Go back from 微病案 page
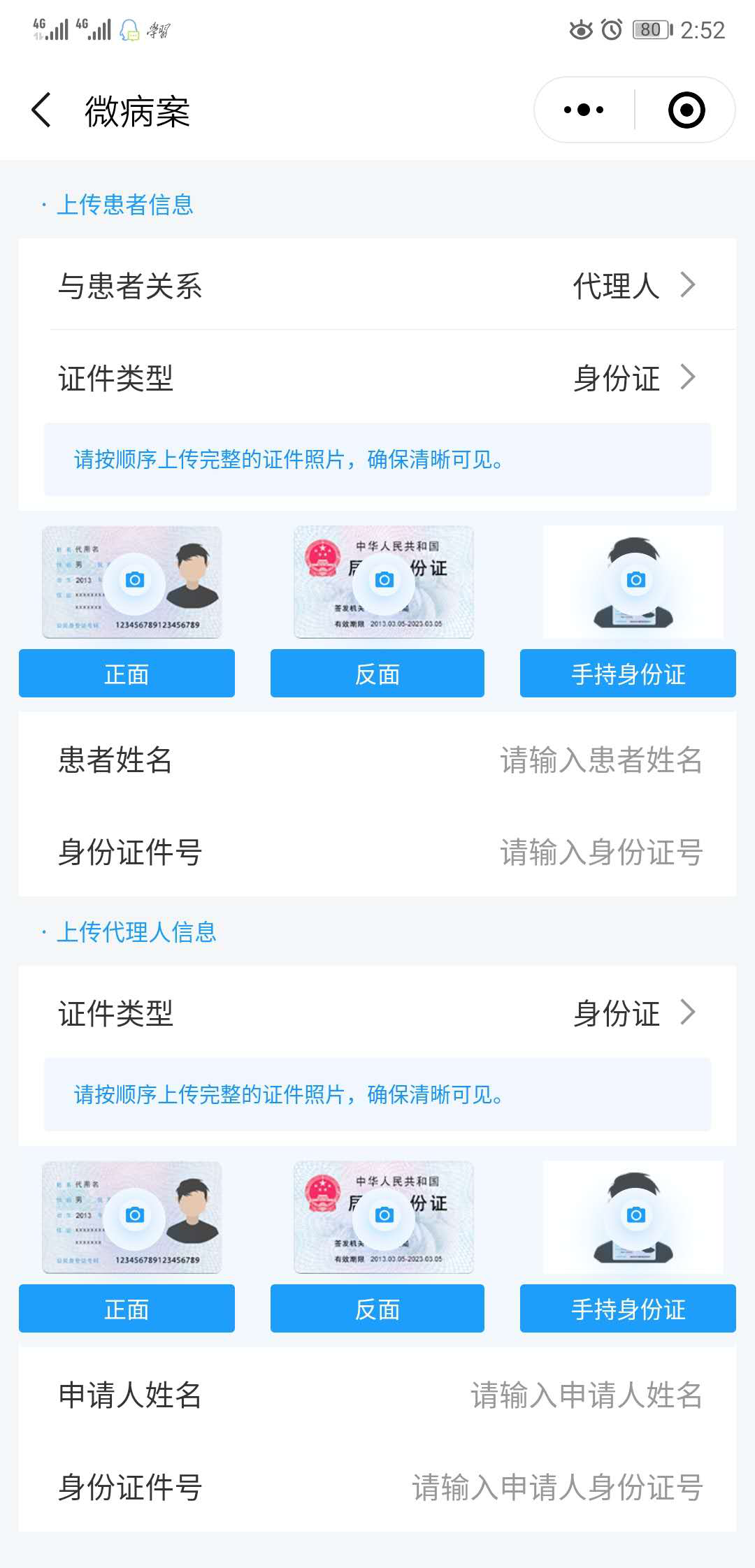 tap(42, 110)
